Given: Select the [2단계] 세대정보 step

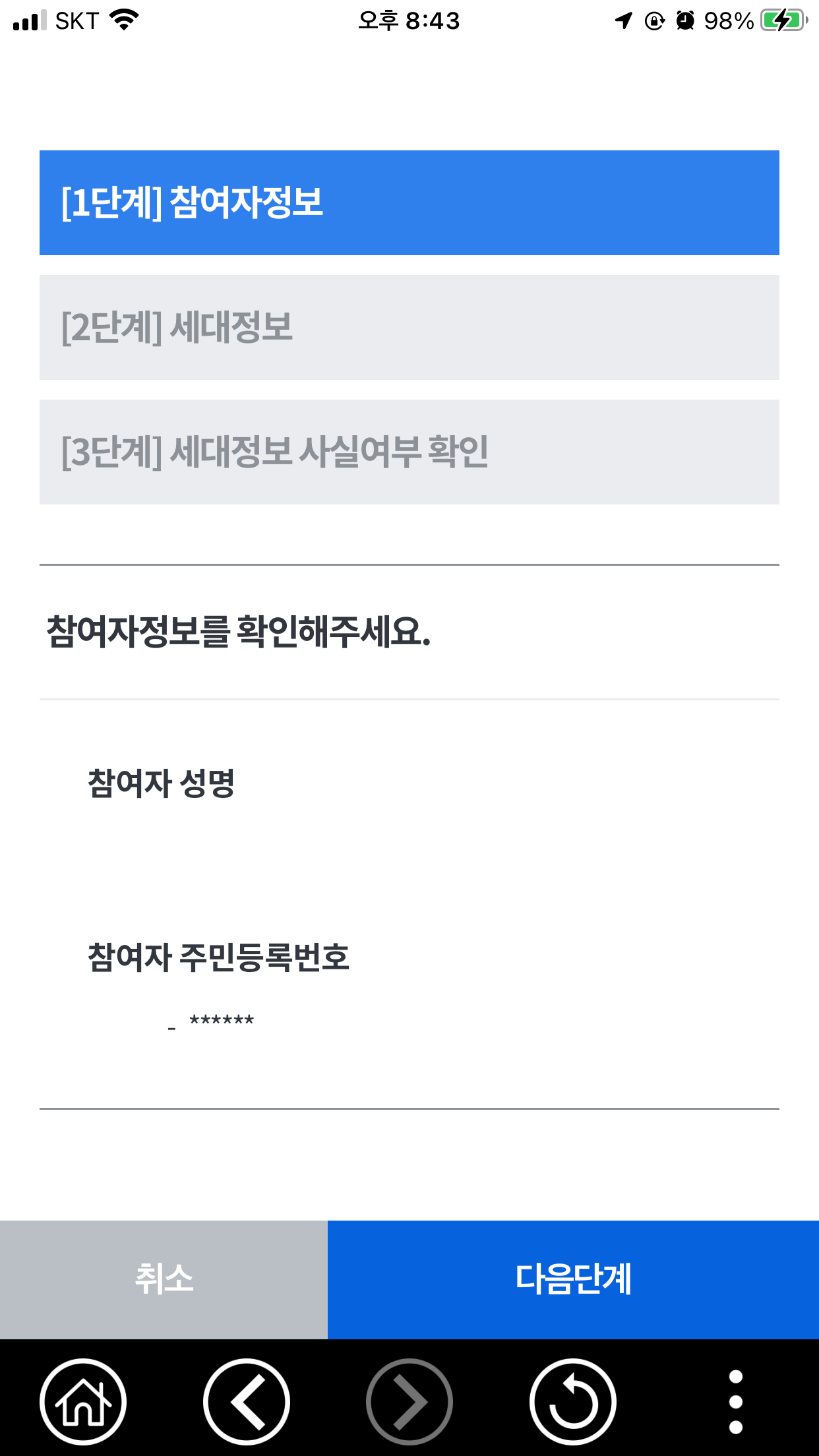Looking at the screenshot, I should [409, 326].
